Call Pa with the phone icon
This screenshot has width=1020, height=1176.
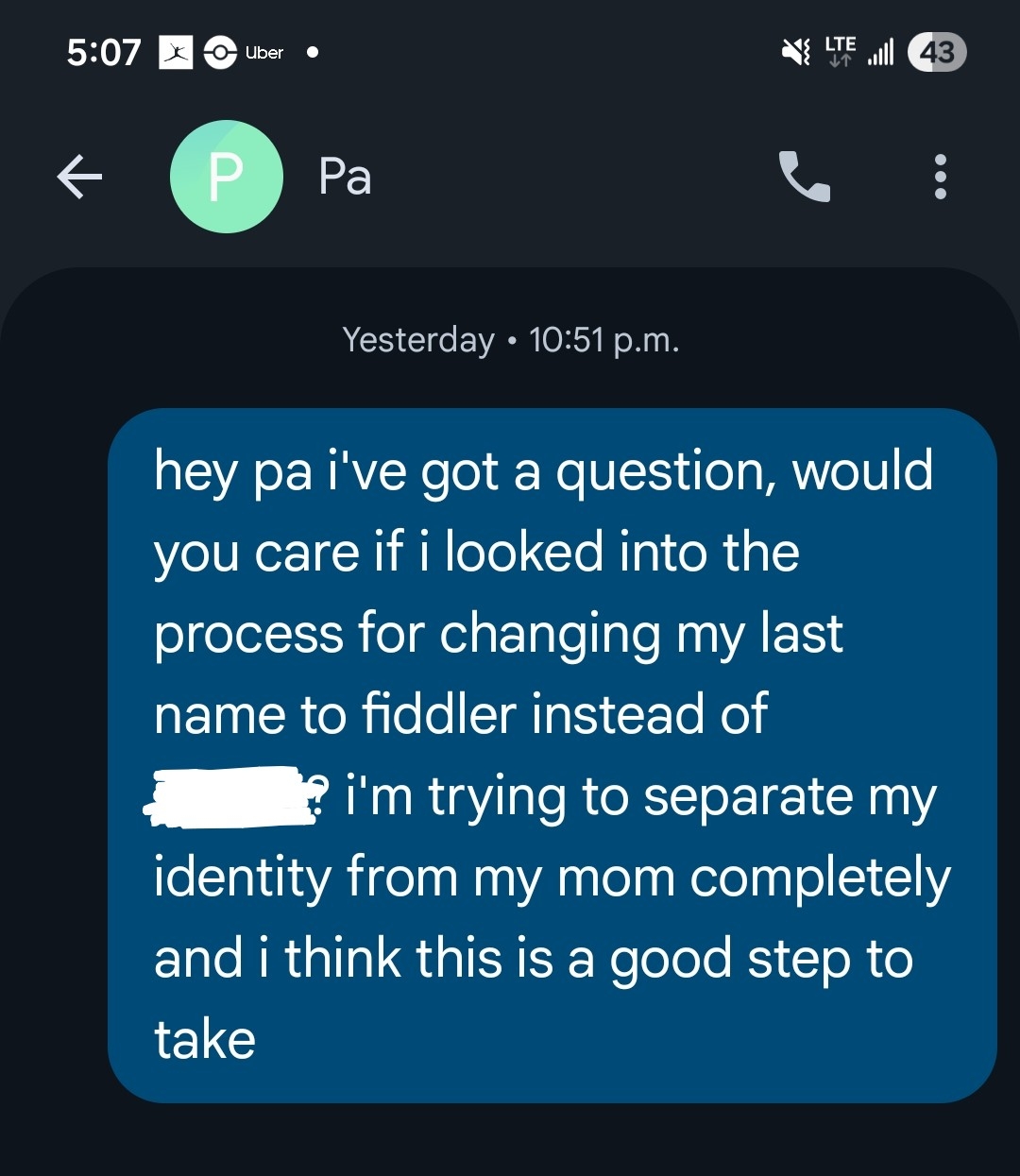(804, 177)
